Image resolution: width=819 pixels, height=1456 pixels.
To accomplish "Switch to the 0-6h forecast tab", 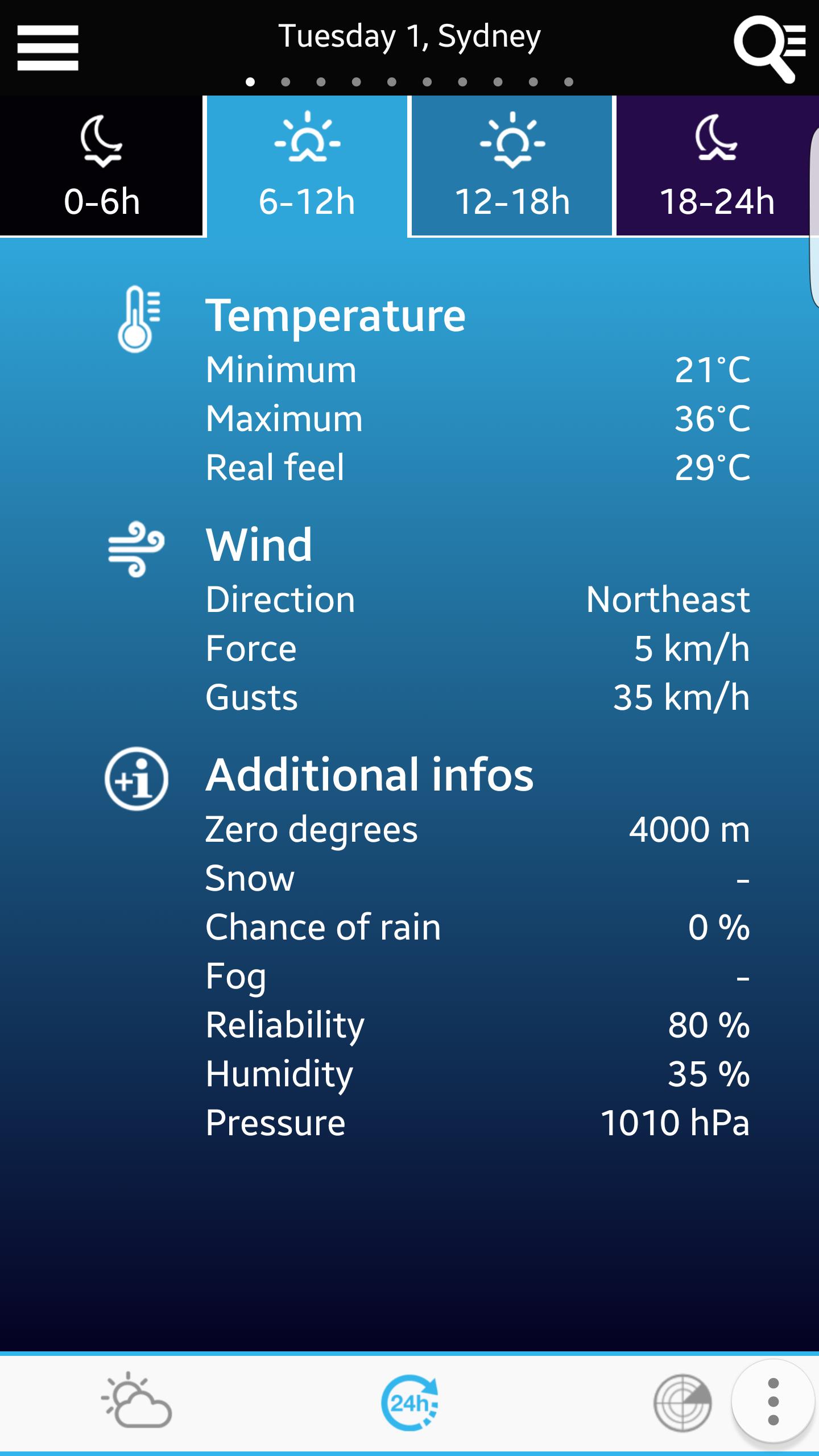I will pos(101,166).
